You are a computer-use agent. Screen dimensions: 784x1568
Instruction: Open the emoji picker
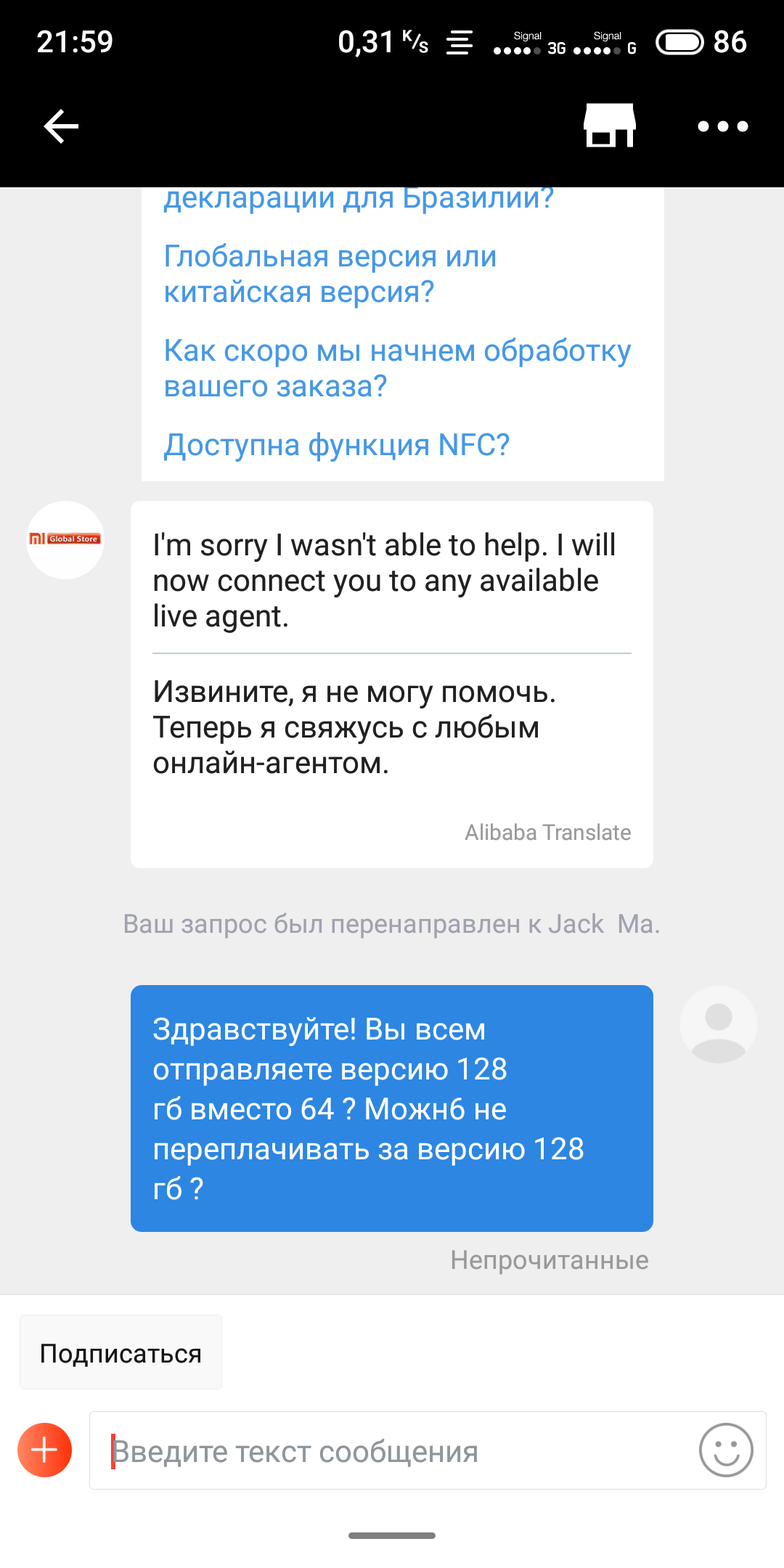tap(726, 1450)
